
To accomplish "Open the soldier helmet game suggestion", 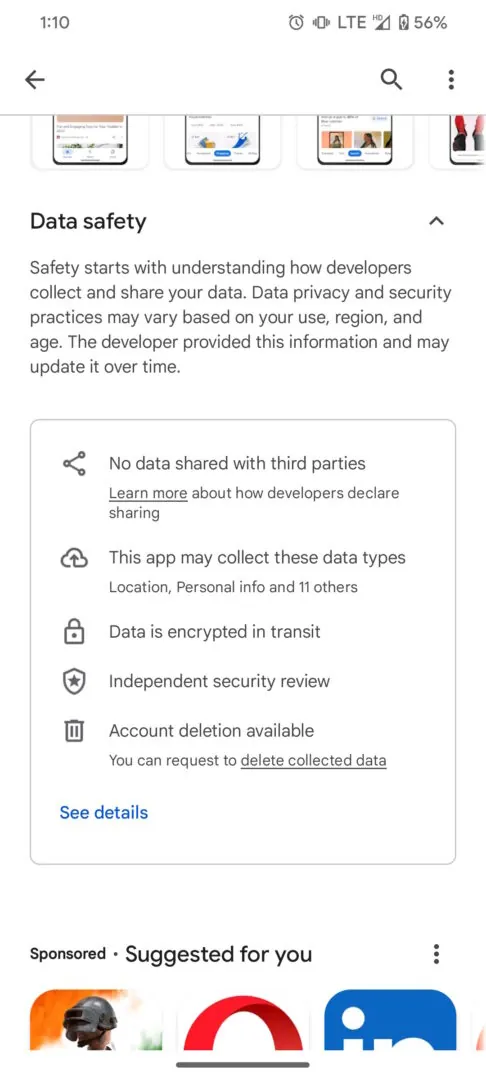I will [96, 1019].
